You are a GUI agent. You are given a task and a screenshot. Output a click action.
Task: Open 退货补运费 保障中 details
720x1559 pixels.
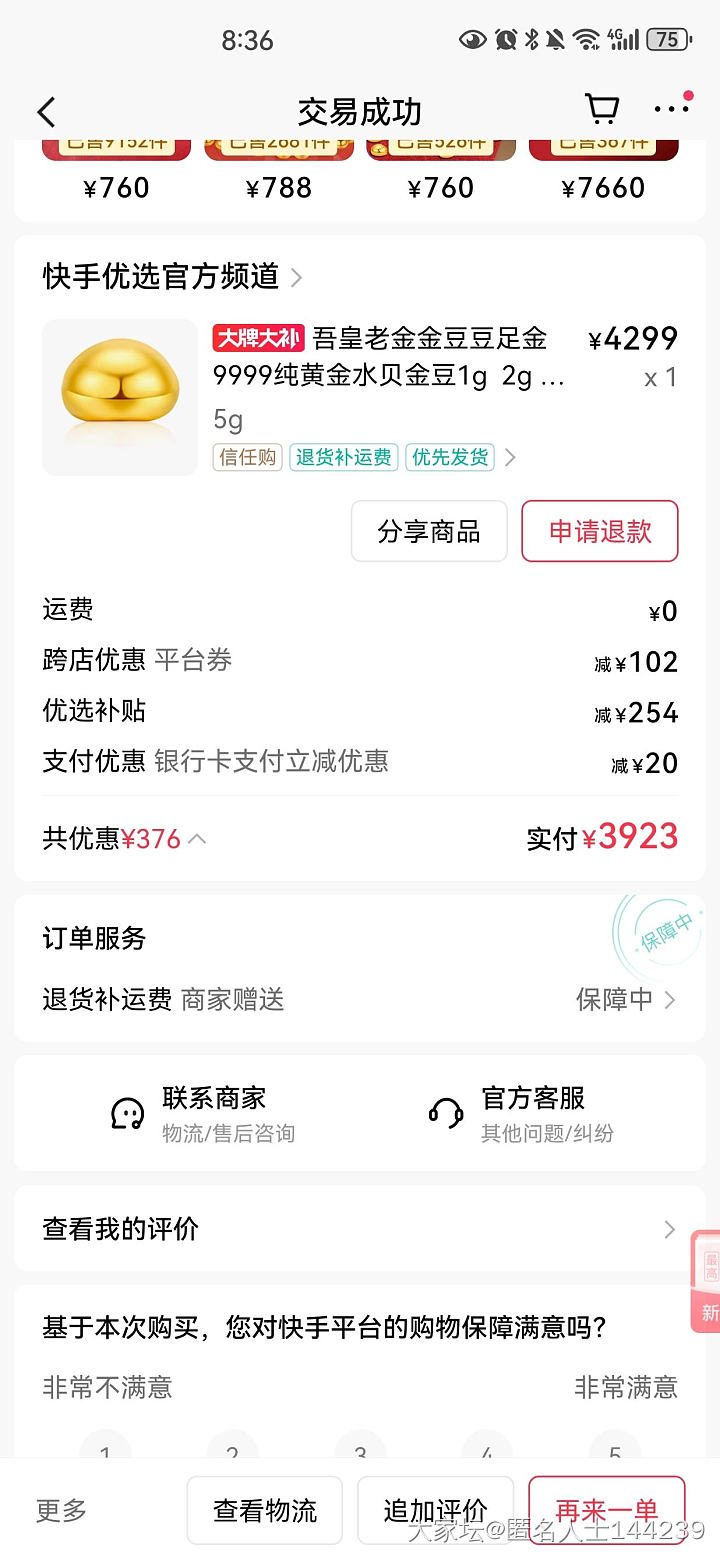626,999
